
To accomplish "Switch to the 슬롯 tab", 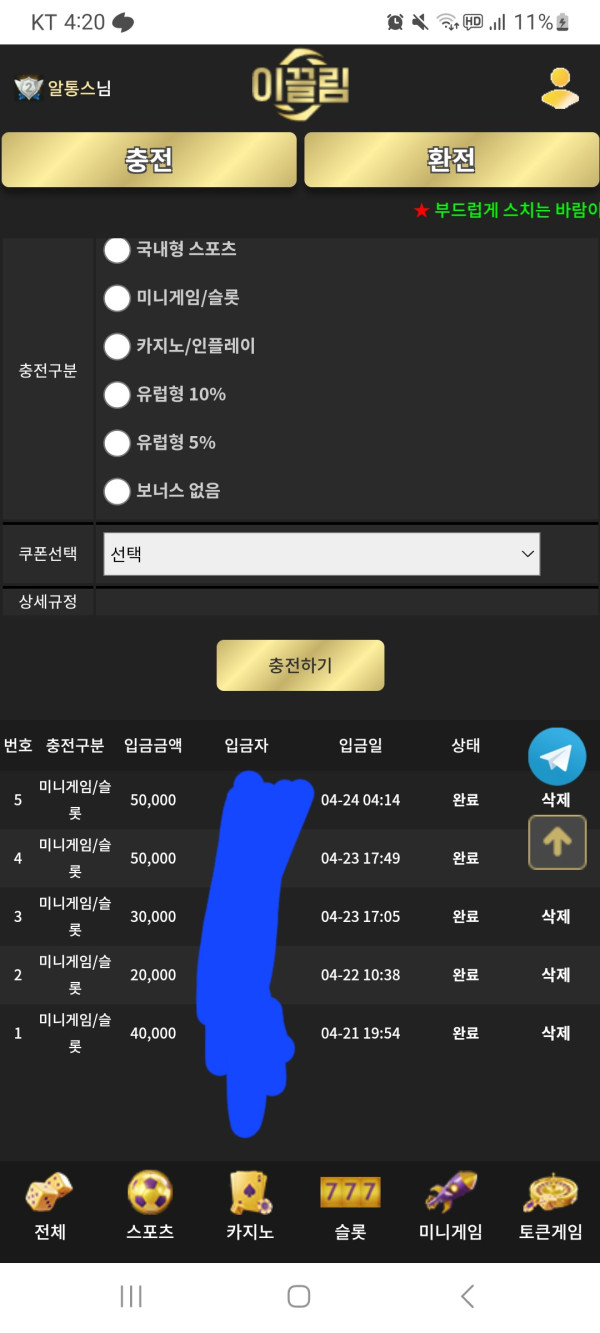I will click(350, 1207).
